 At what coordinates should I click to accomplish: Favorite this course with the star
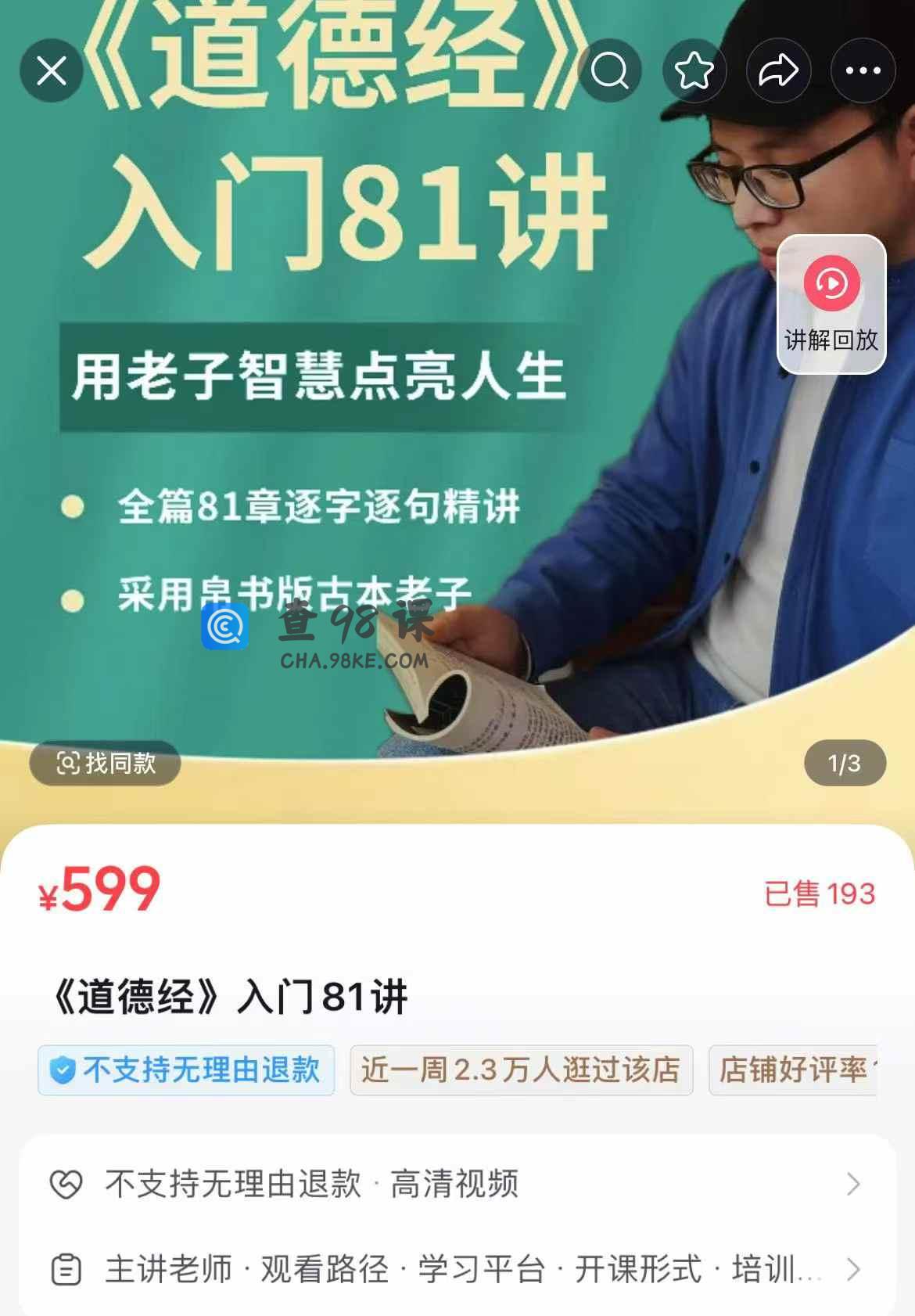(694, 71)
